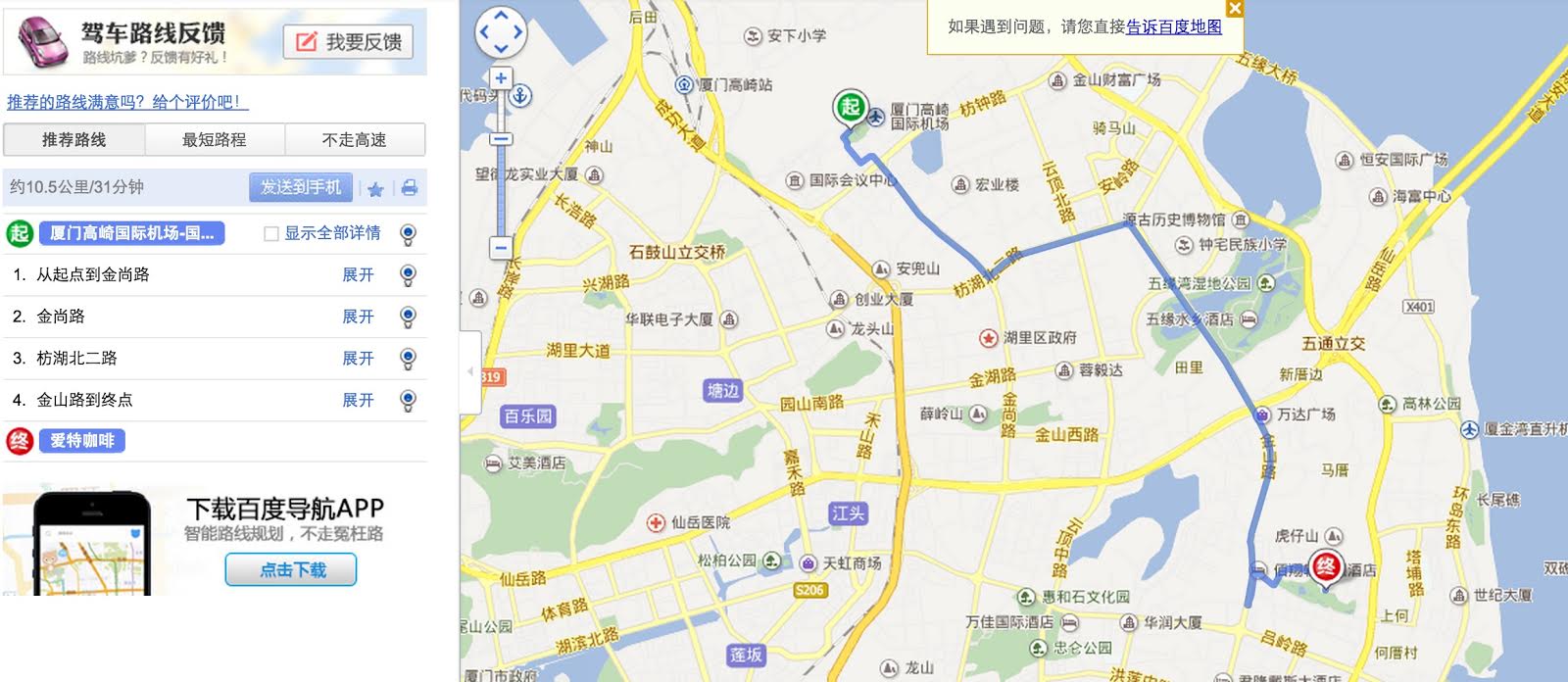Viewport: 1568px width, 682px height.
Task: Zoom out on the map
Action: coord(501,248)
